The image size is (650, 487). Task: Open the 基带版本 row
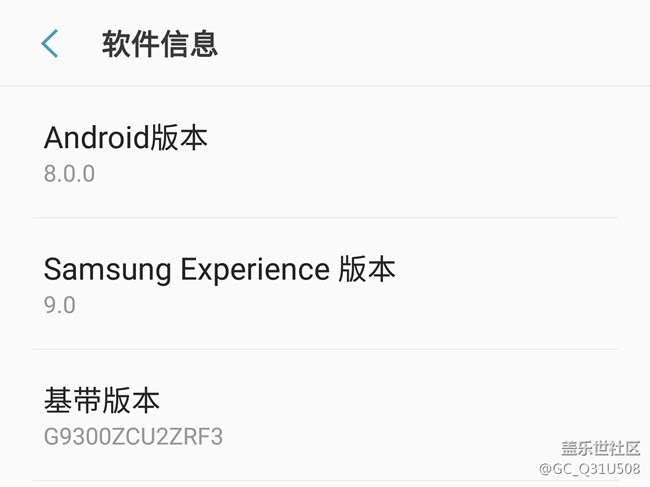pyautogui.click(x=324, y=416)
